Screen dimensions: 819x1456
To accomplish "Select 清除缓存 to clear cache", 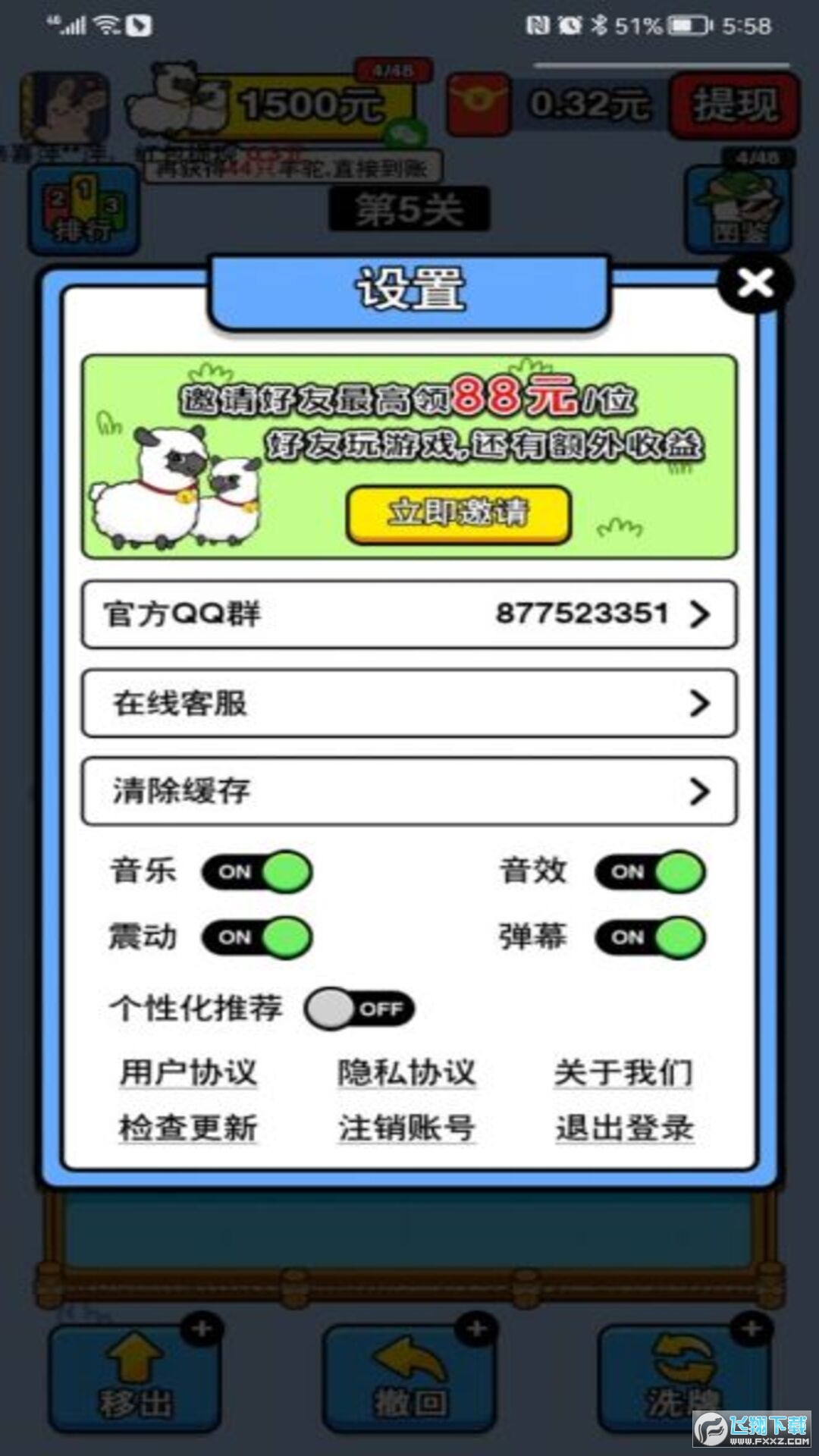I will (x=409, y=792).
